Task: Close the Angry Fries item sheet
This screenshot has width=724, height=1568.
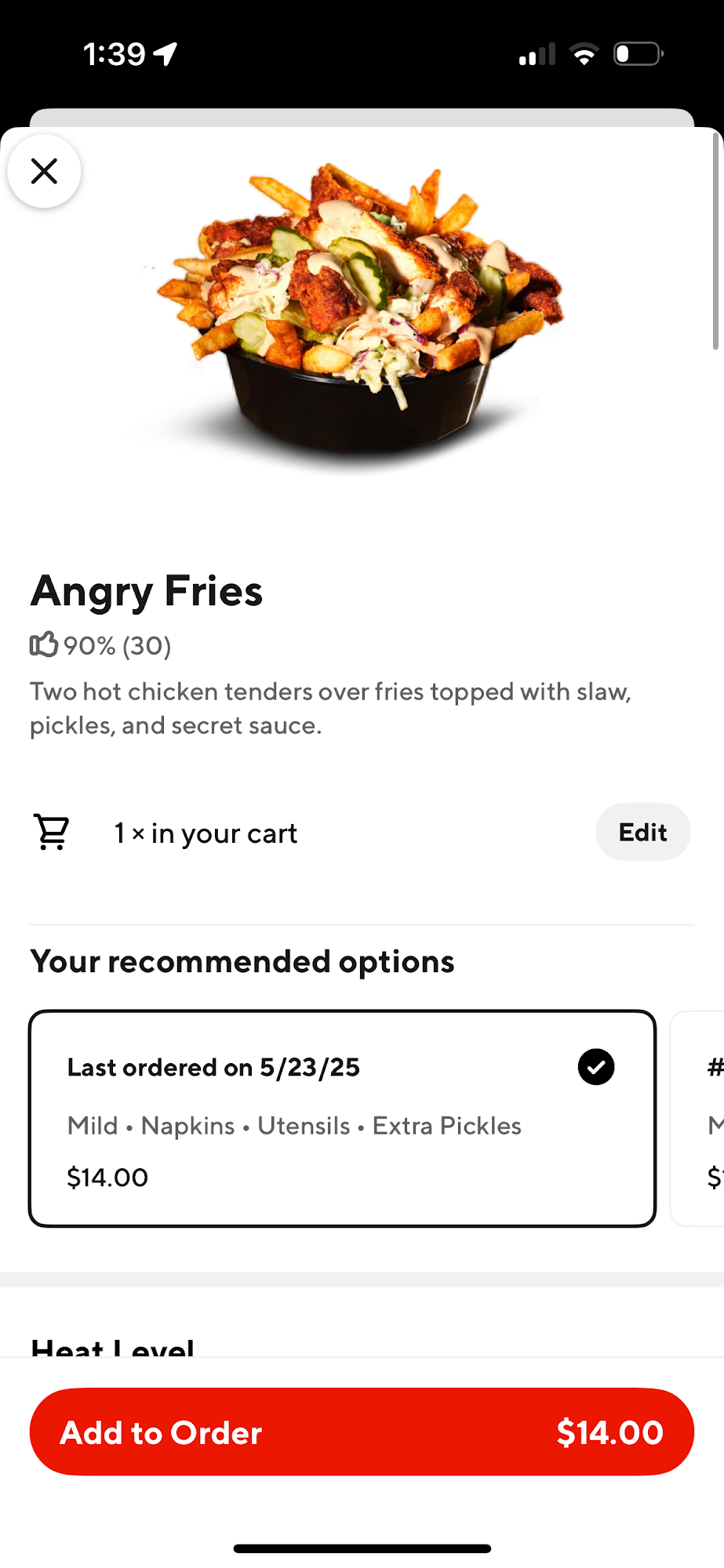Action: tap(44, 171)
